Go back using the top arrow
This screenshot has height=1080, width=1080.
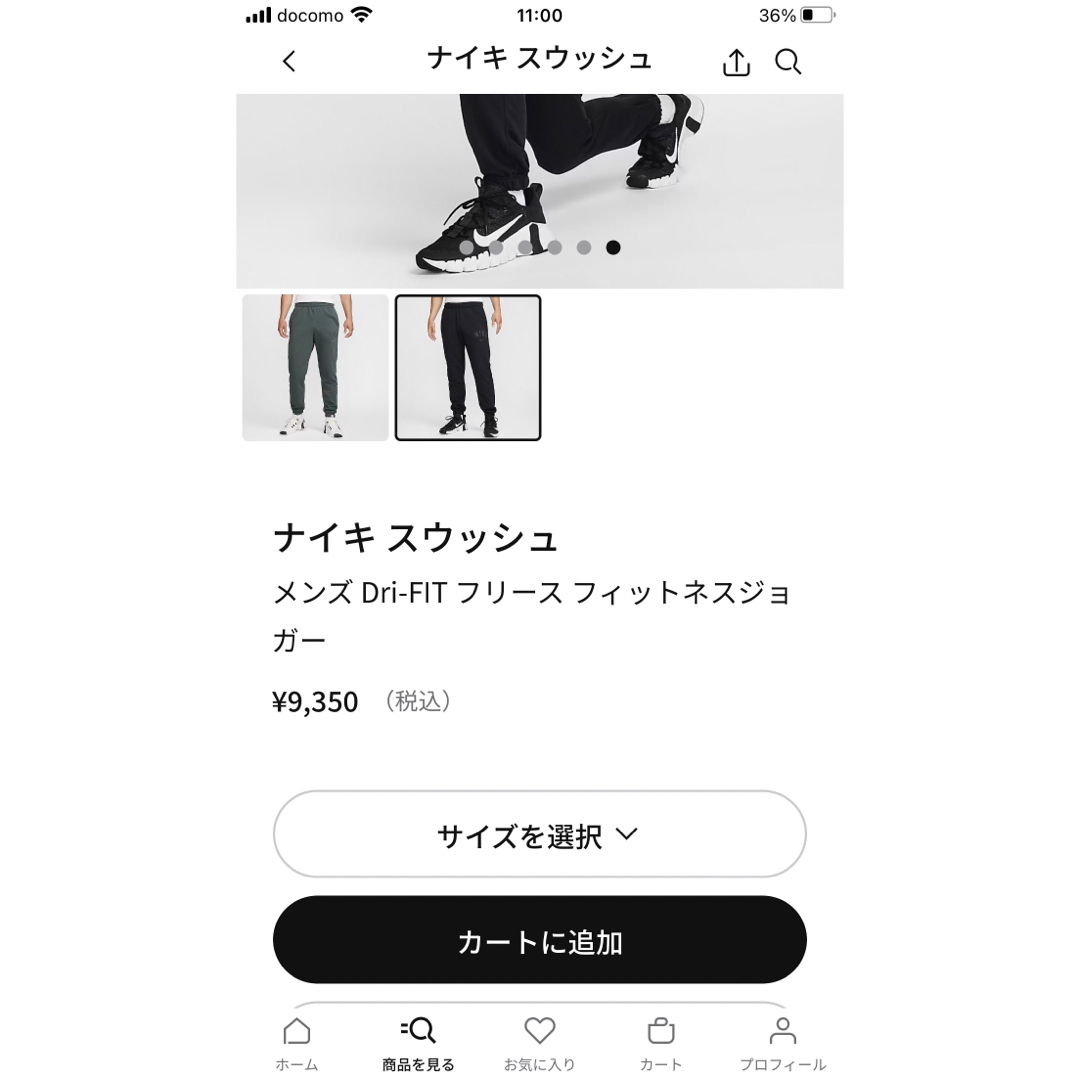(x=289, y=62)
